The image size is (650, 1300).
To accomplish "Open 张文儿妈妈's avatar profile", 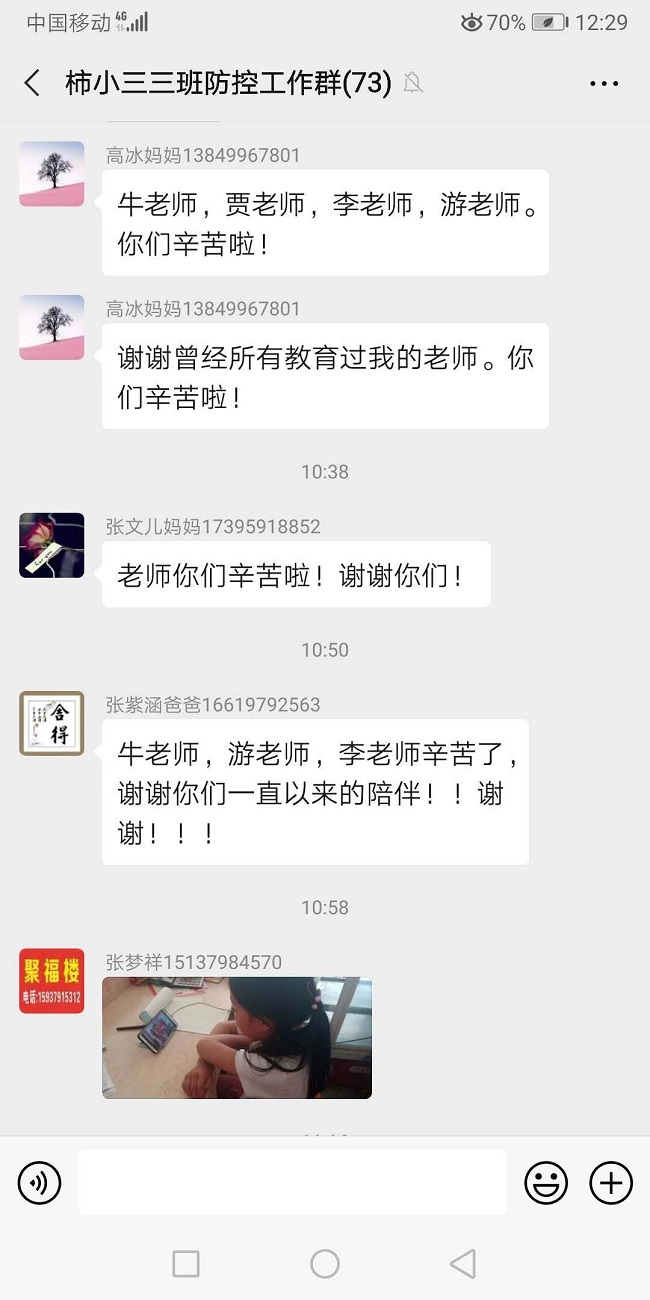I will (x=52, y=546).
